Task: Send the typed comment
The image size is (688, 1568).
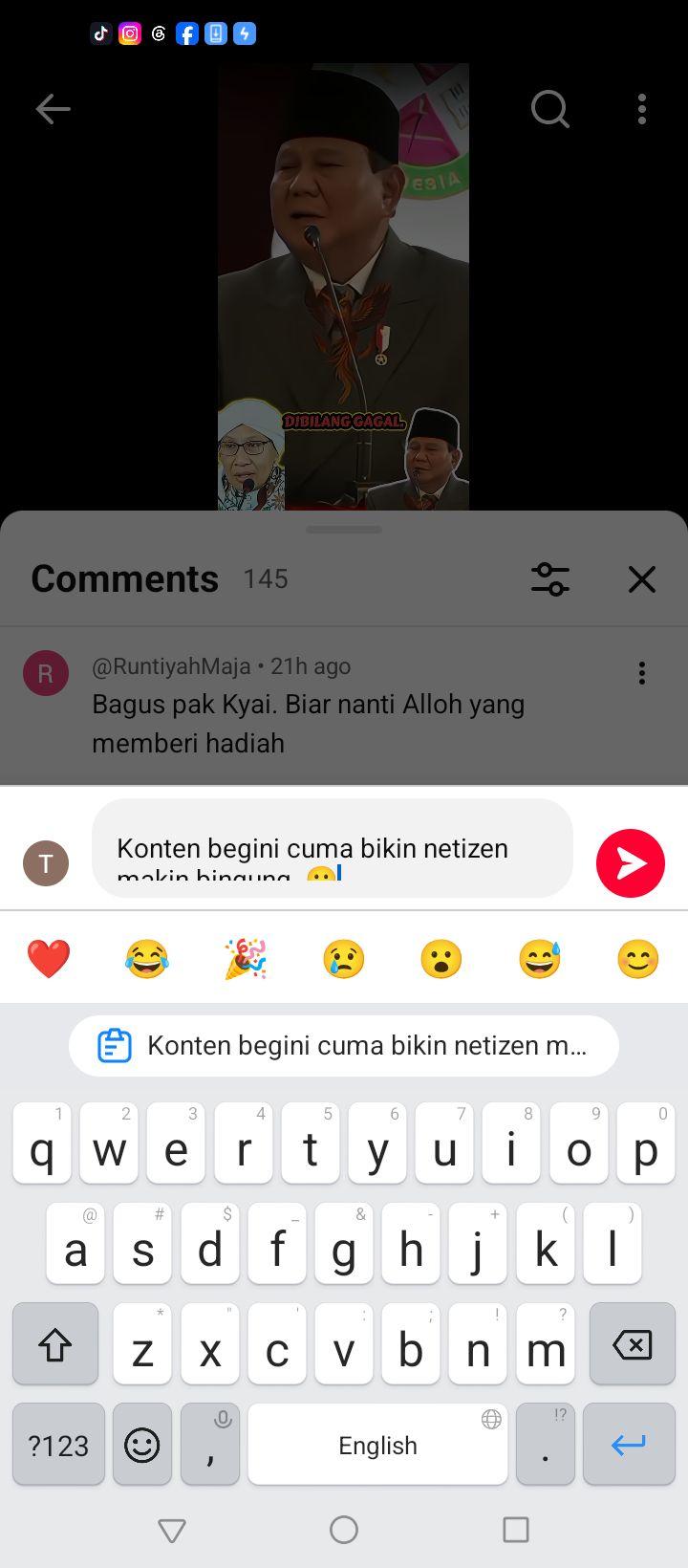Action: click(x=631, y=863)
